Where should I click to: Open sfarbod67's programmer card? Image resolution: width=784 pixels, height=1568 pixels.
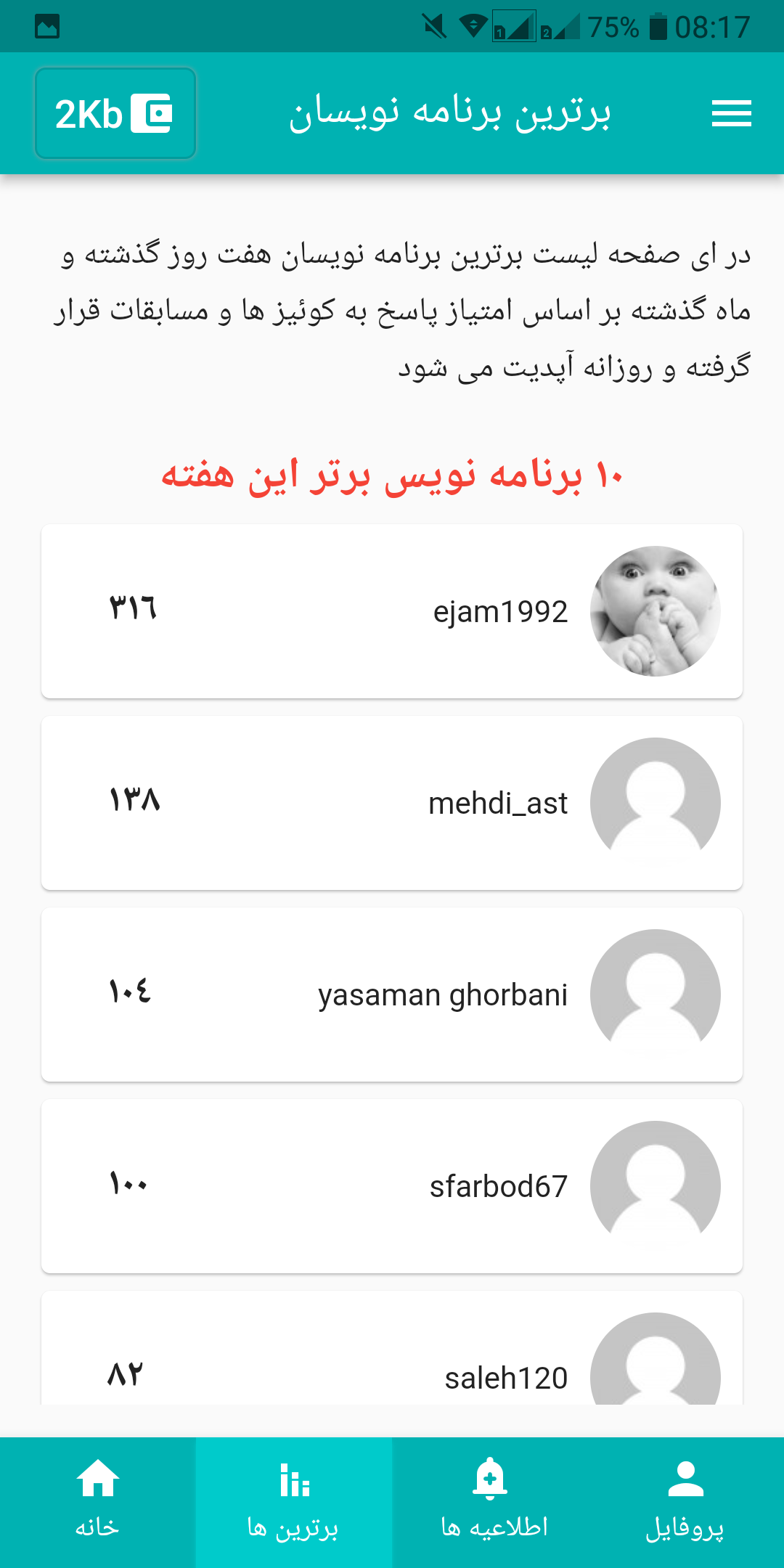(392, 1186)
